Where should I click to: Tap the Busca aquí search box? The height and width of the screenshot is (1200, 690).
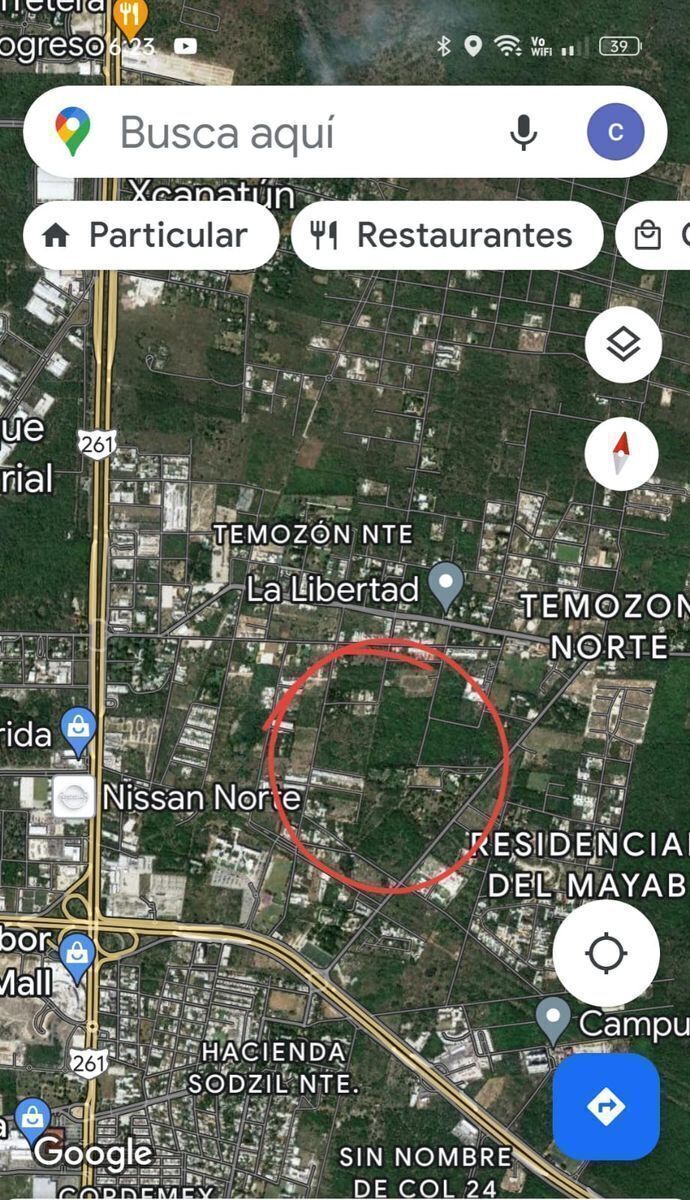pyautogui.click(x=300, y=133)
